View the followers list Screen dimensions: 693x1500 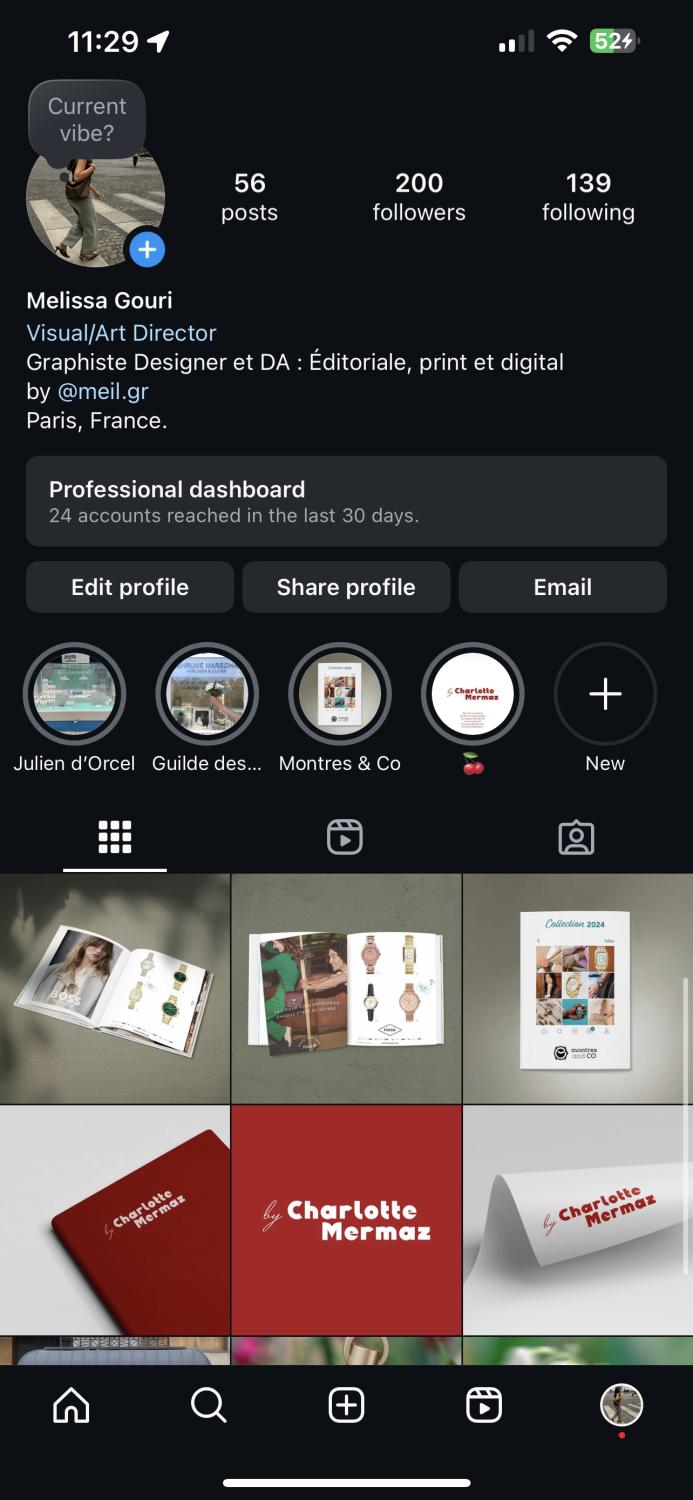[419, 196]
